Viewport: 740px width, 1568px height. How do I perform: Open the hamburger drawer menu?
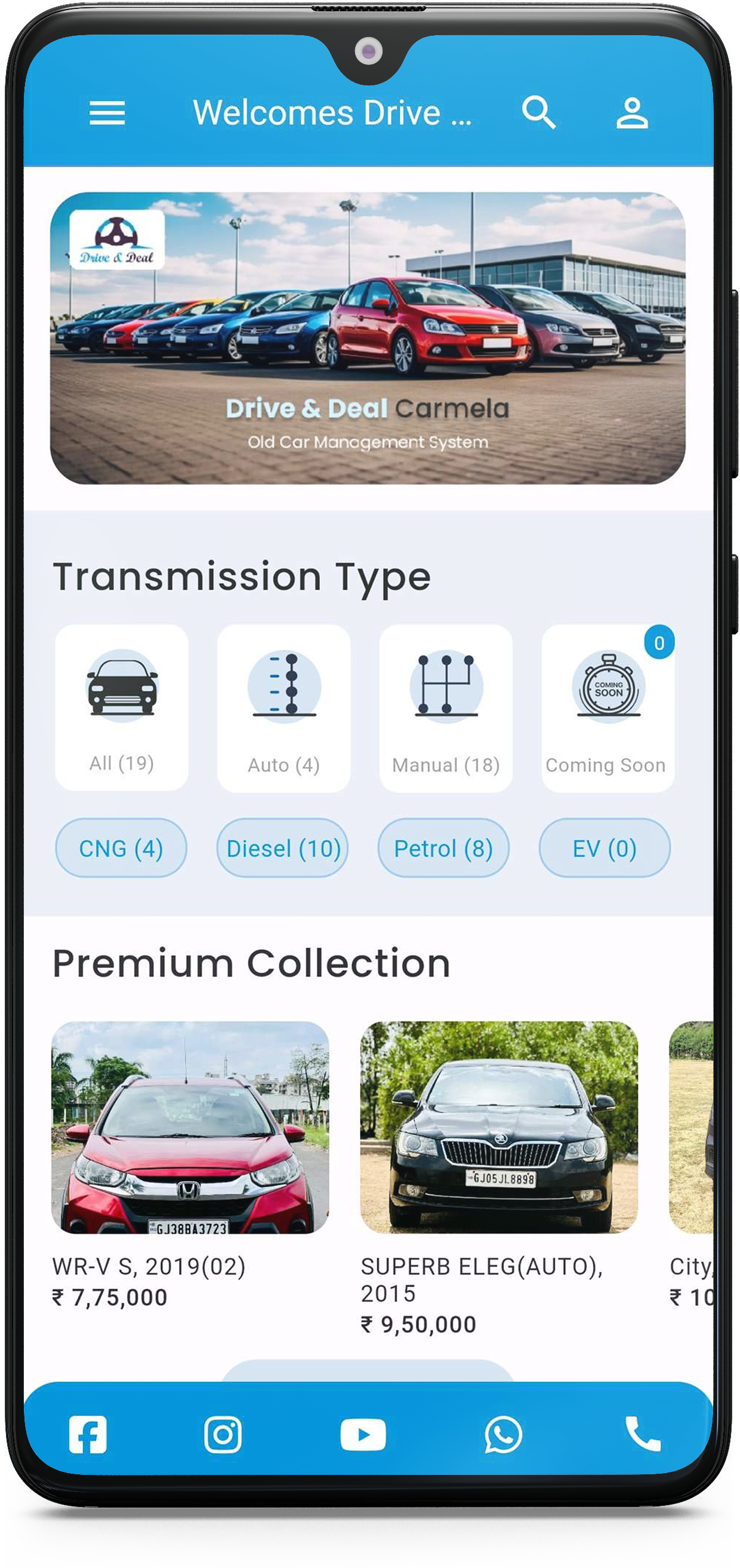point(107,113)
